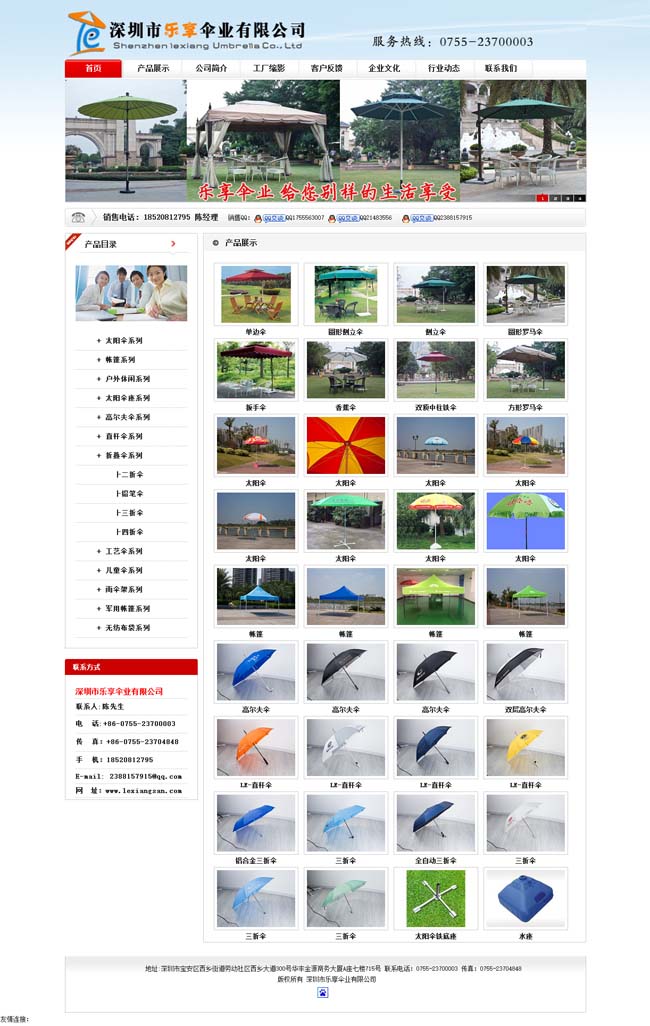The height and width of the screenshot is (1026, 650).
Task: Open the 联系我们 tab
Action: pos(501,68)
